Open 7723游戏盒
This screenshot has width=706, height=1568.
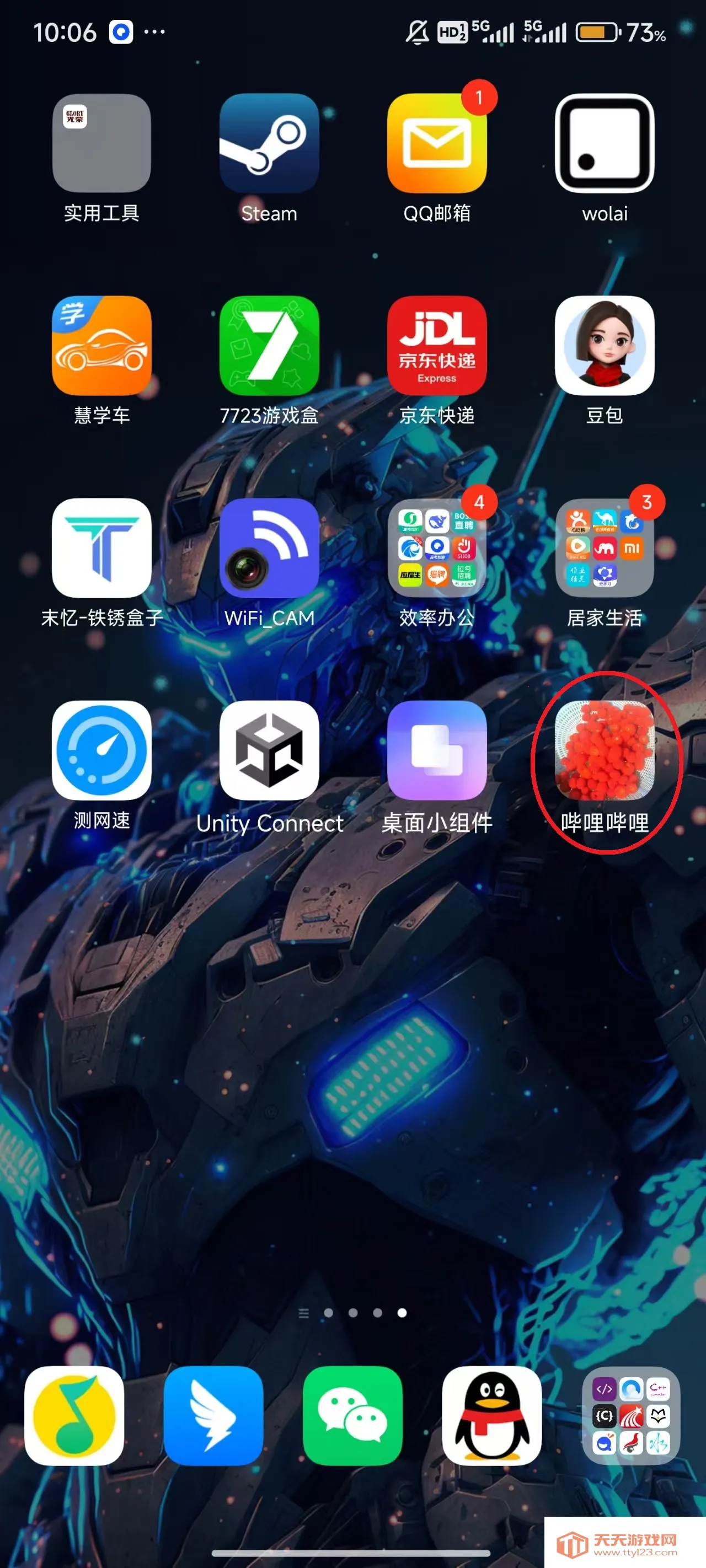click(269, 346)
